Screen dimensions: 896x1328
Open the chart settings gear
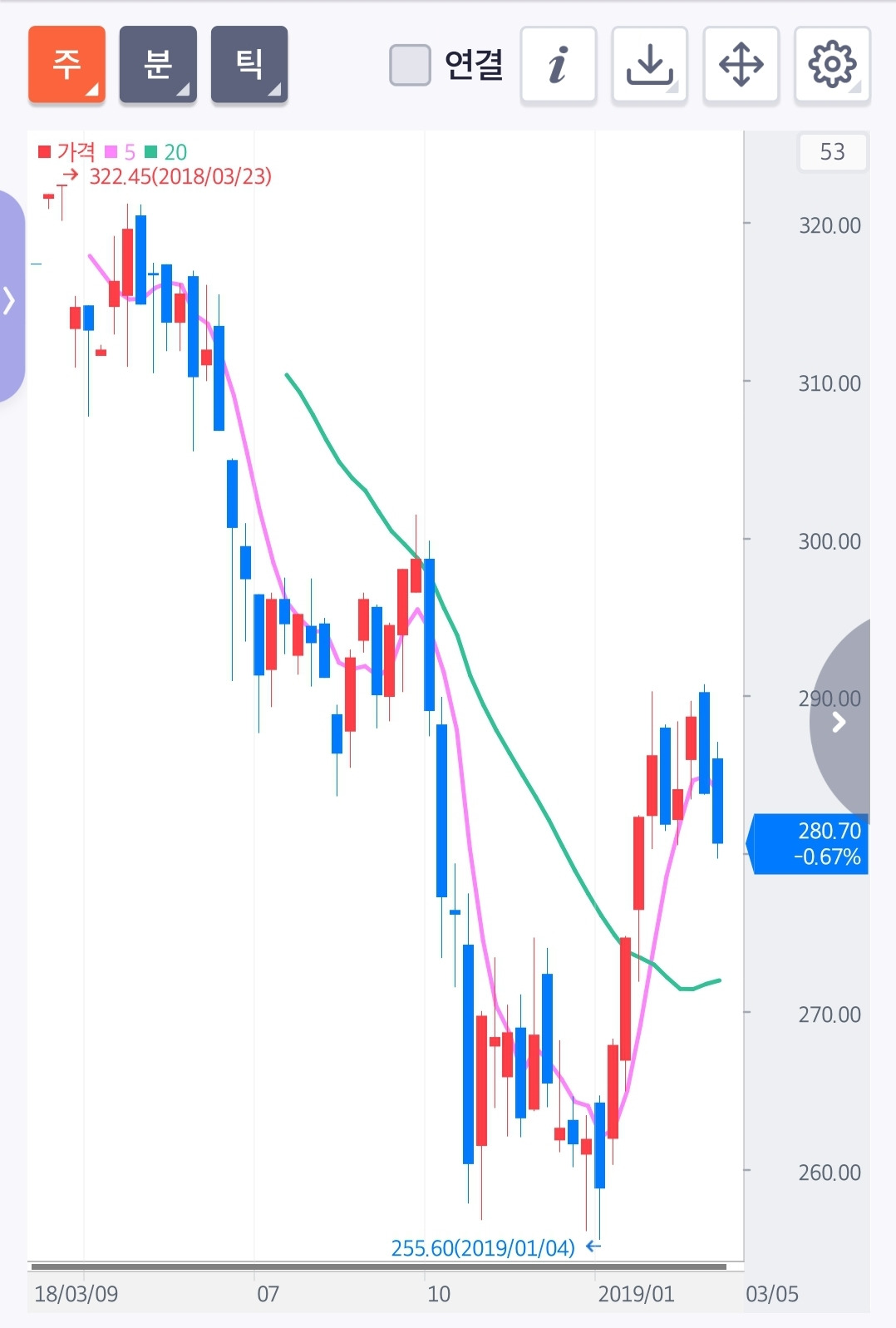(832, 66)
